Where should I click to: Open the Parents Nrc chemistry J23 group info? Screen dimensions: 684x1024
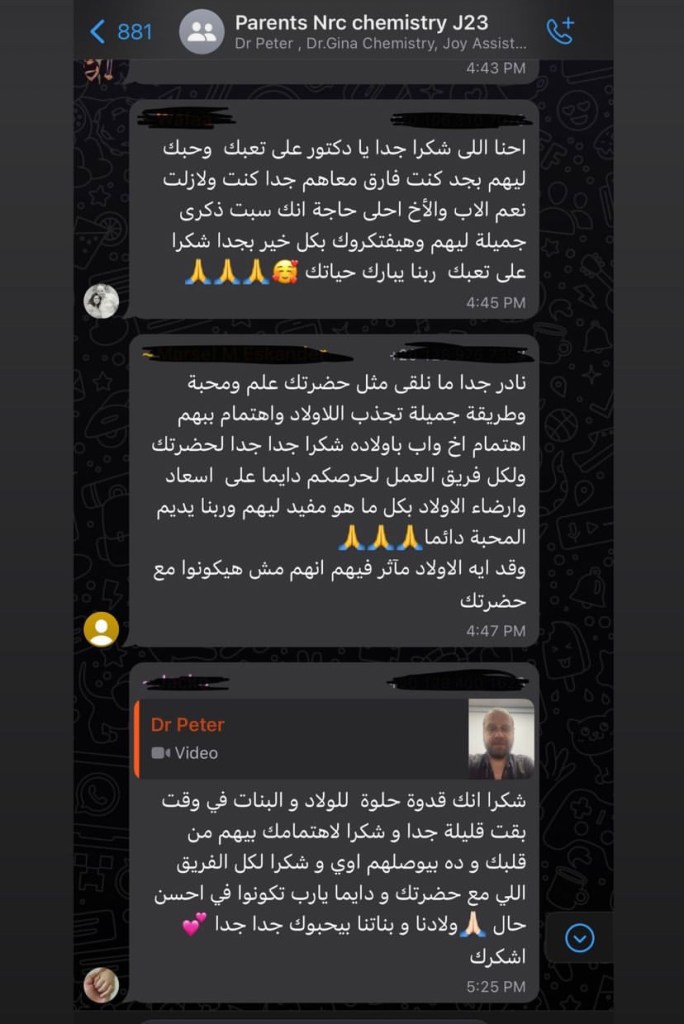(x=380, y=31)
